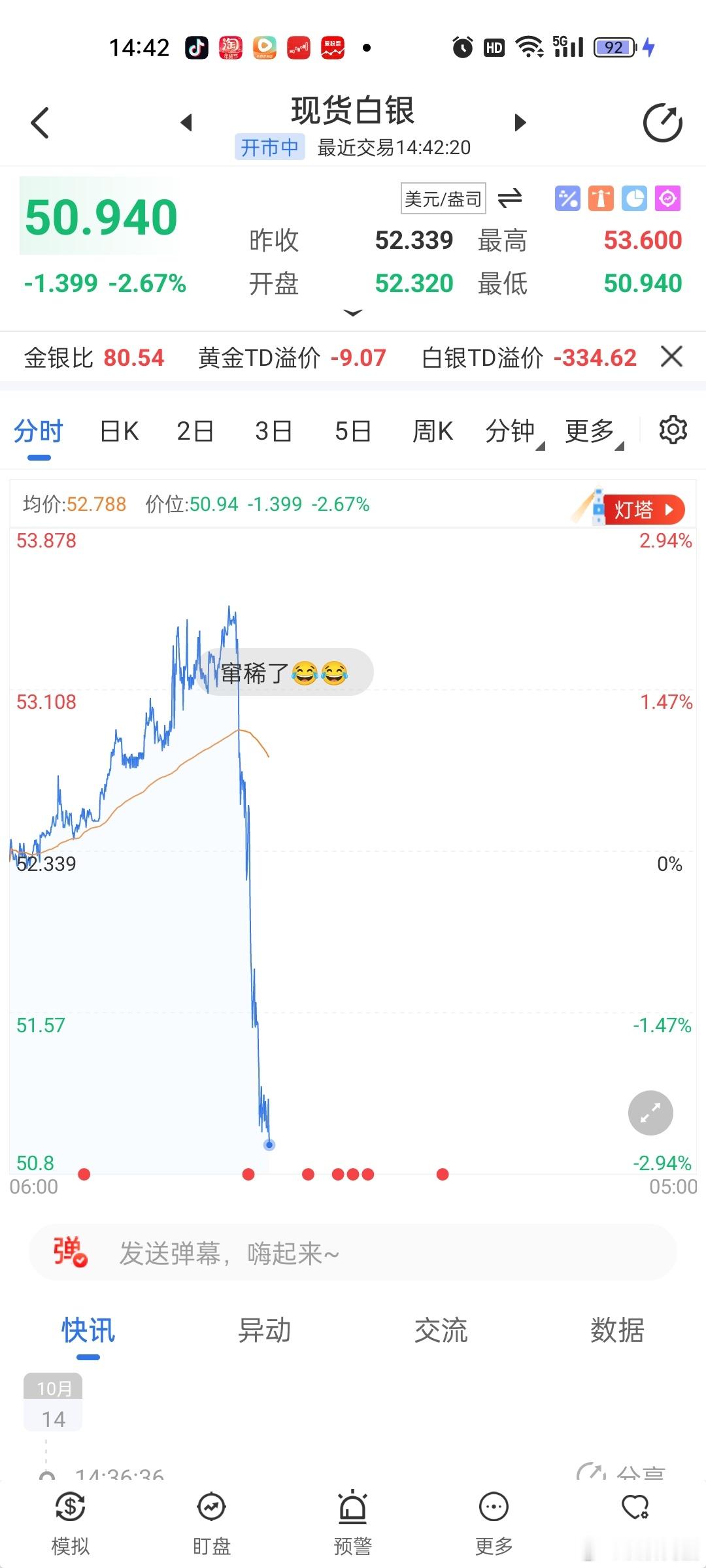This screenshot has height=1568, width=706.
Task: Switch to the 异动 tab
Action: pos(264,1330)
